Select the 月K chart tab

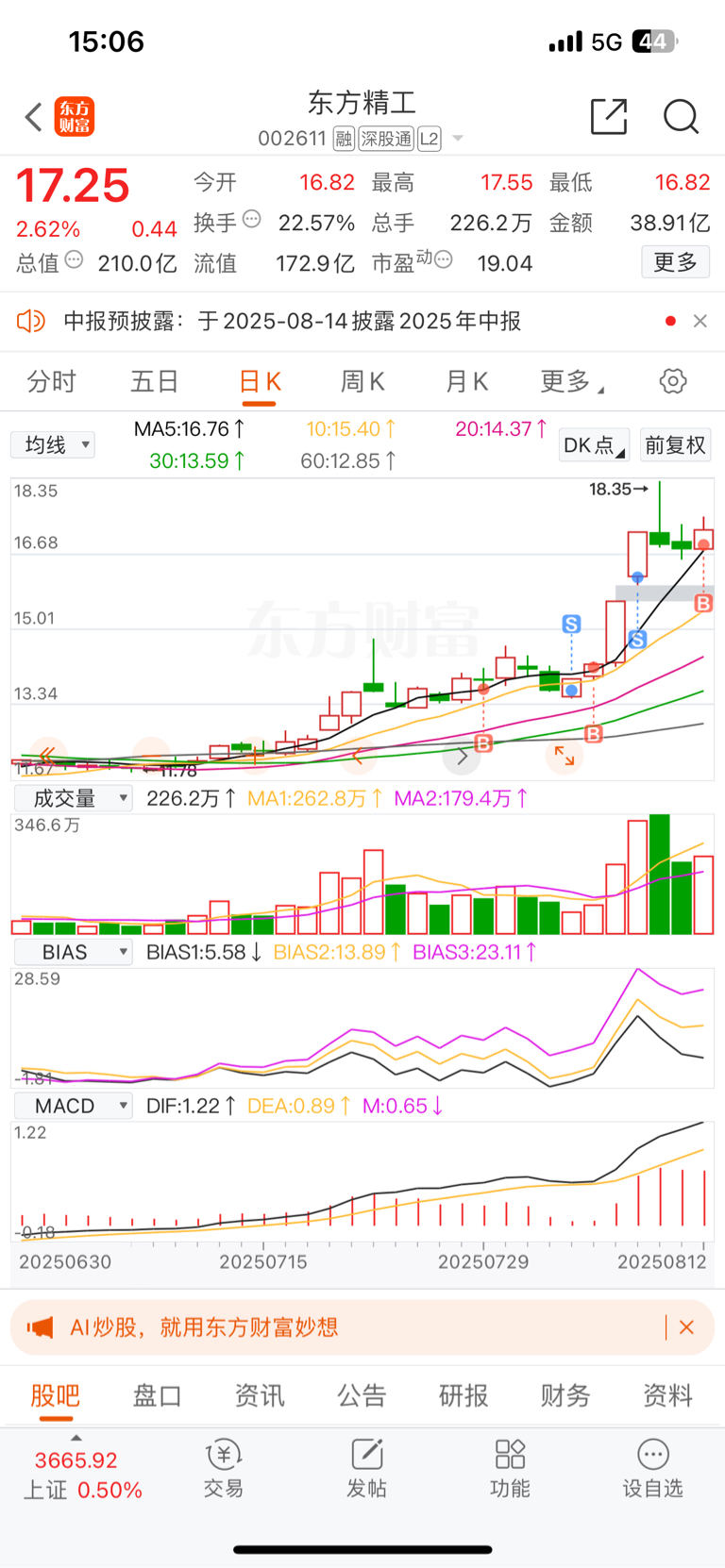(x=466, y=381)
